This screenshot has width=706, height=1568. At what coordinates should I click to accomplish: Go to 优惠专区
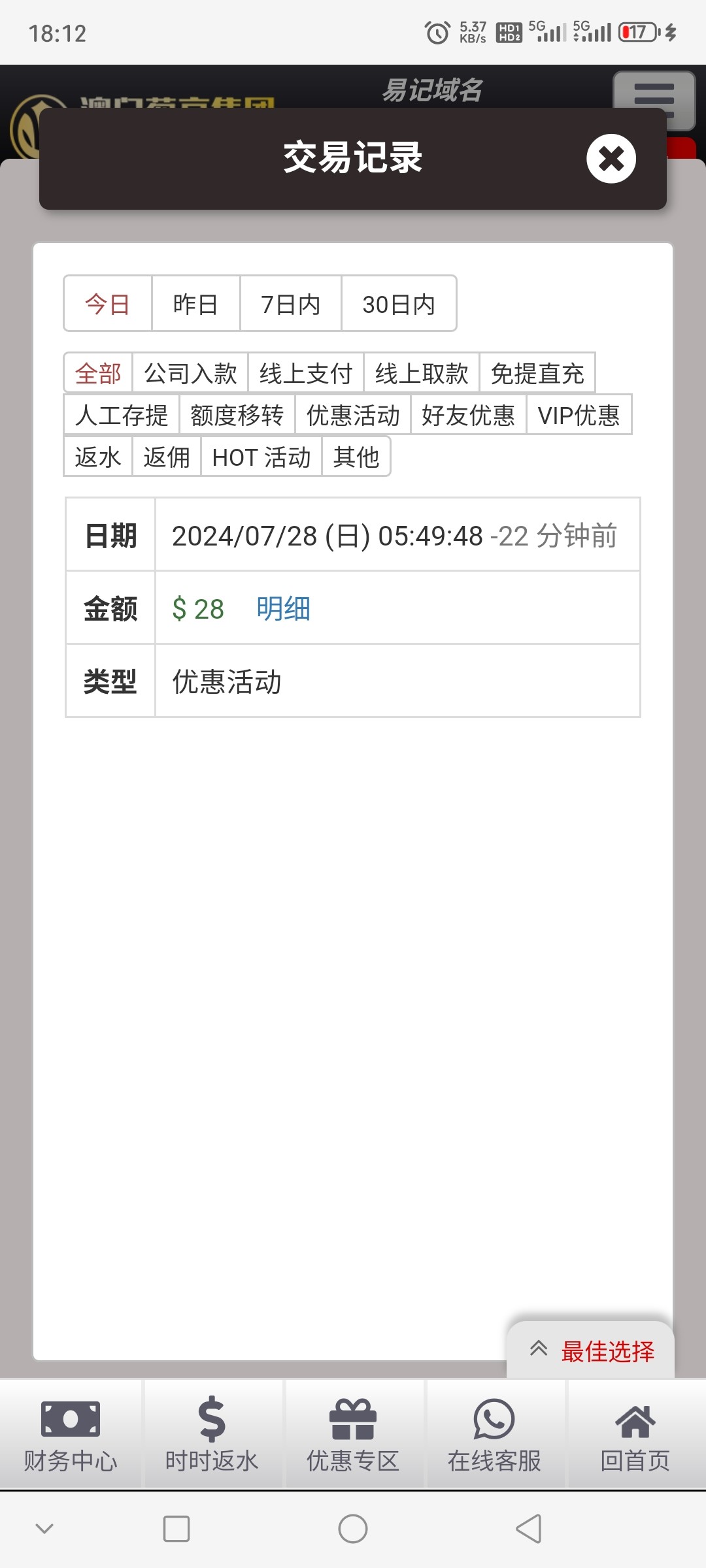(353, 1435)
